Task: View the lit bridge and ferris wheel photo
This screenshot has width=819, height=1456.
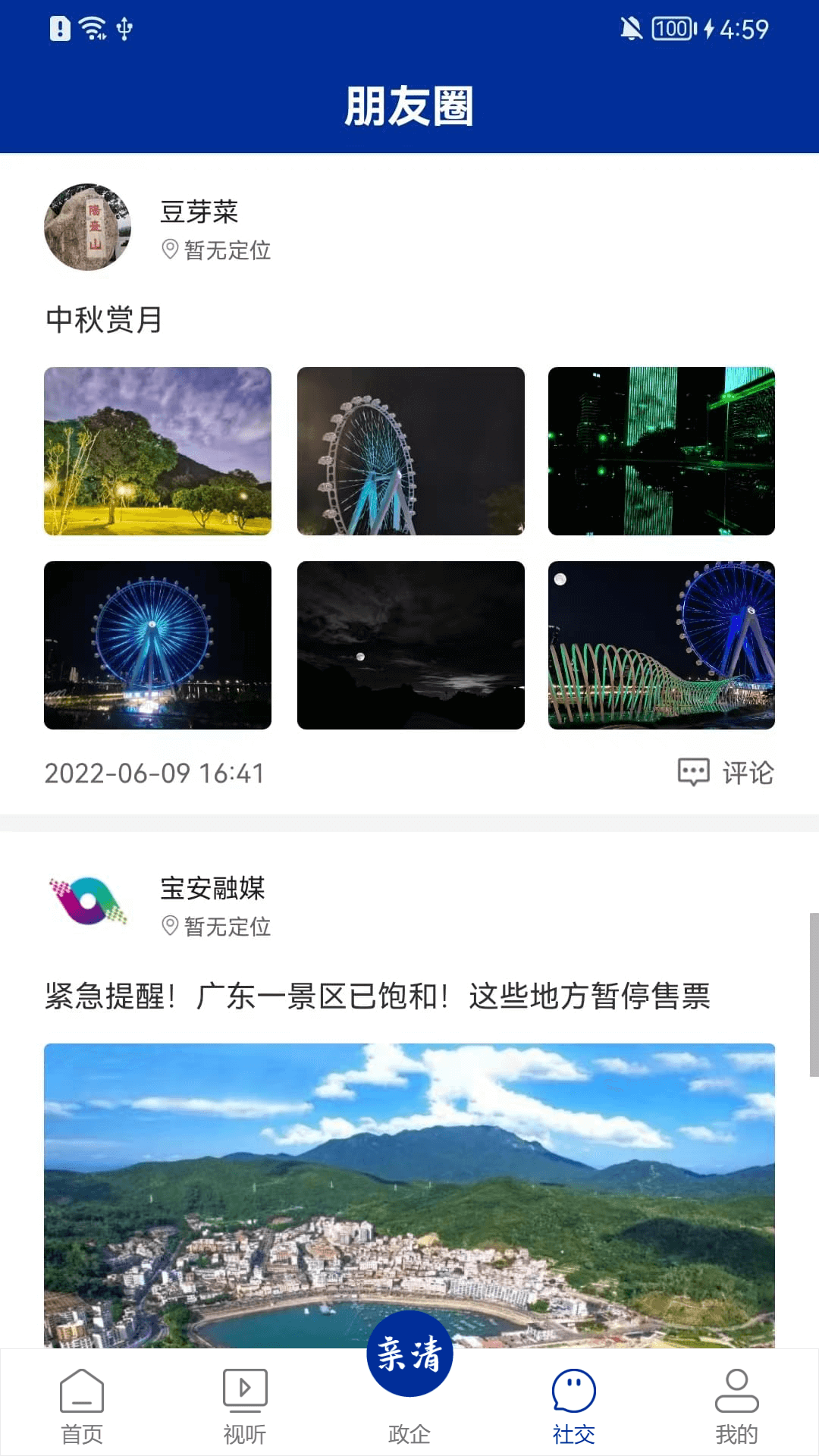Action: (661, 645)
